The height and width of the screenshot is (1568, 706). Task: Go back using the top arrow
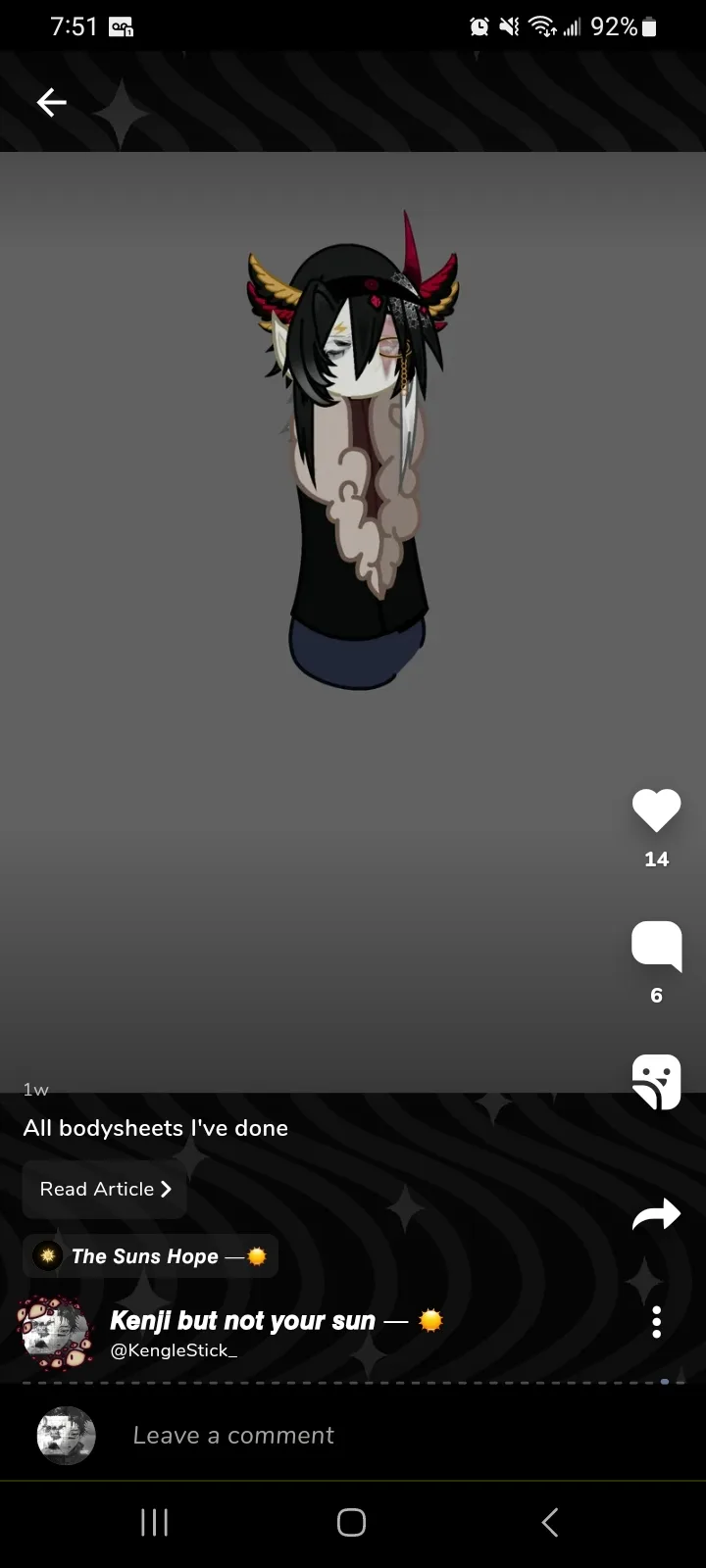51,102
